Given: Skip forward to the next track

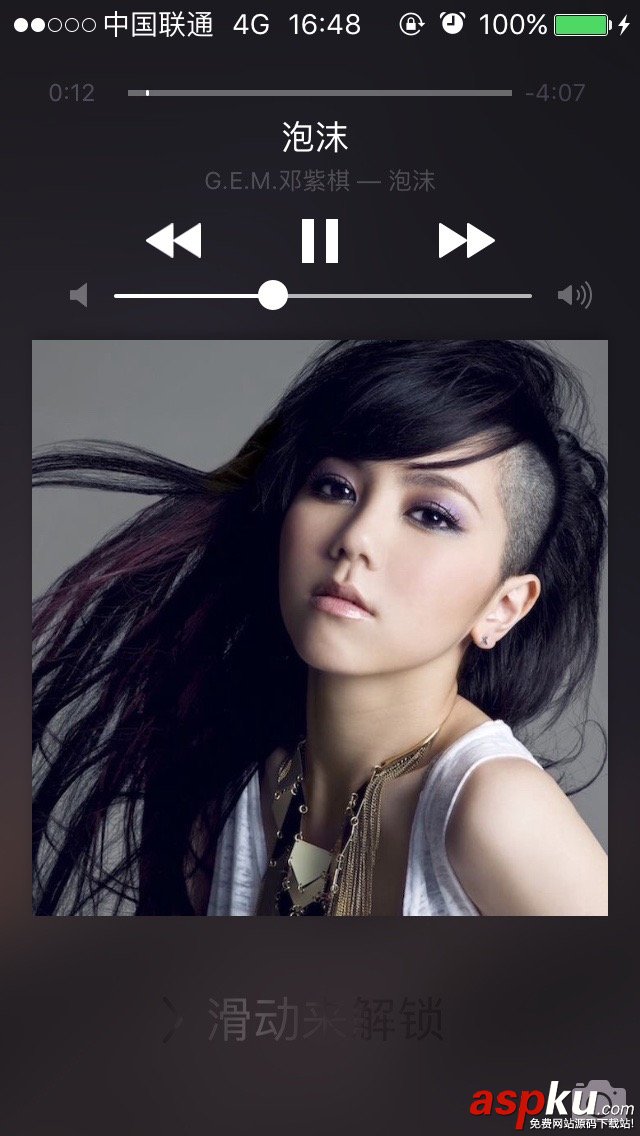Looking at the screenshot, I should click(x=466, y=241).
